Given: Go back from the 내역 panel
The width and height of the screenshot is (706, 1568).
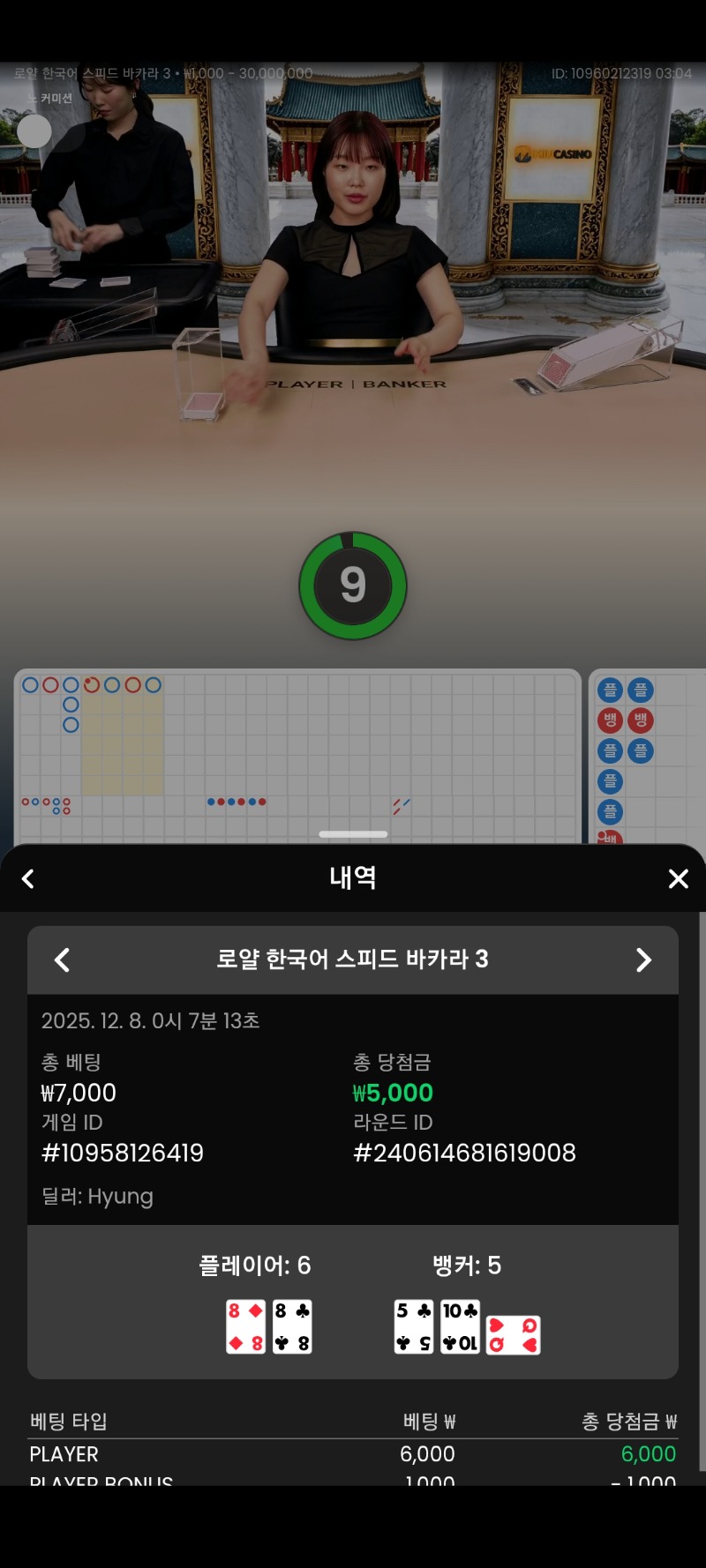Looking at the screenshot, I should [28, 878].
